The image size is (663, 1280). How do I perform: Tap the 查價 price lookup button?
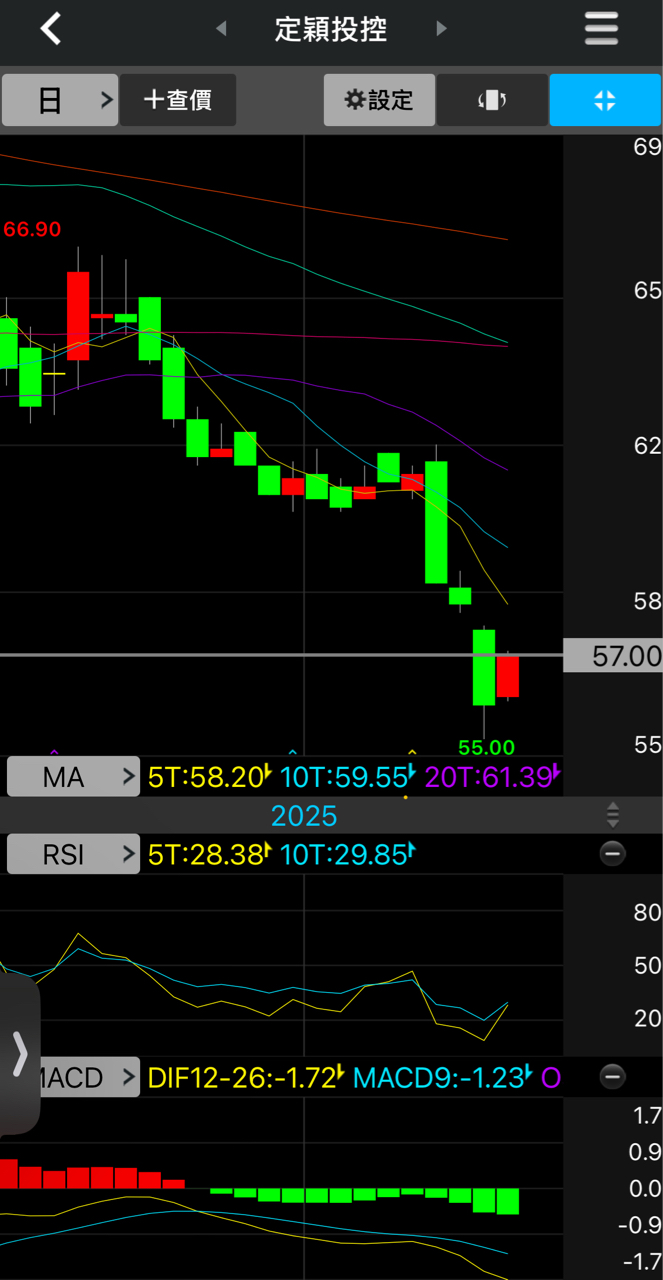tap(178, 100)
